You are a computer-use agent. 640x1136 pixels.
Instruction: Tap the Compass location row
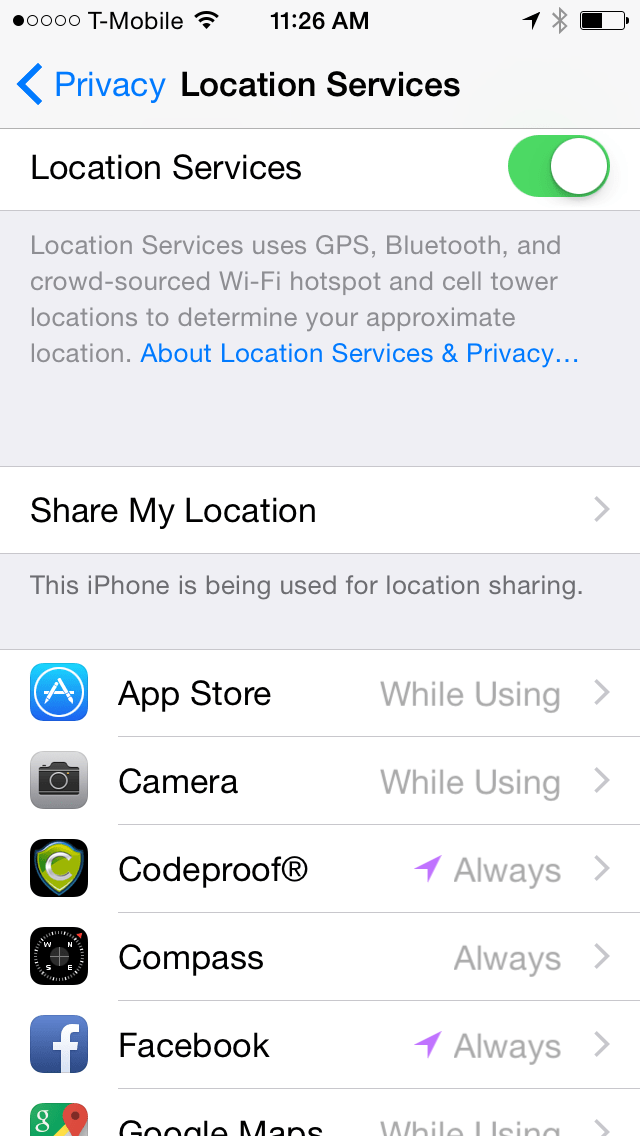320,957
